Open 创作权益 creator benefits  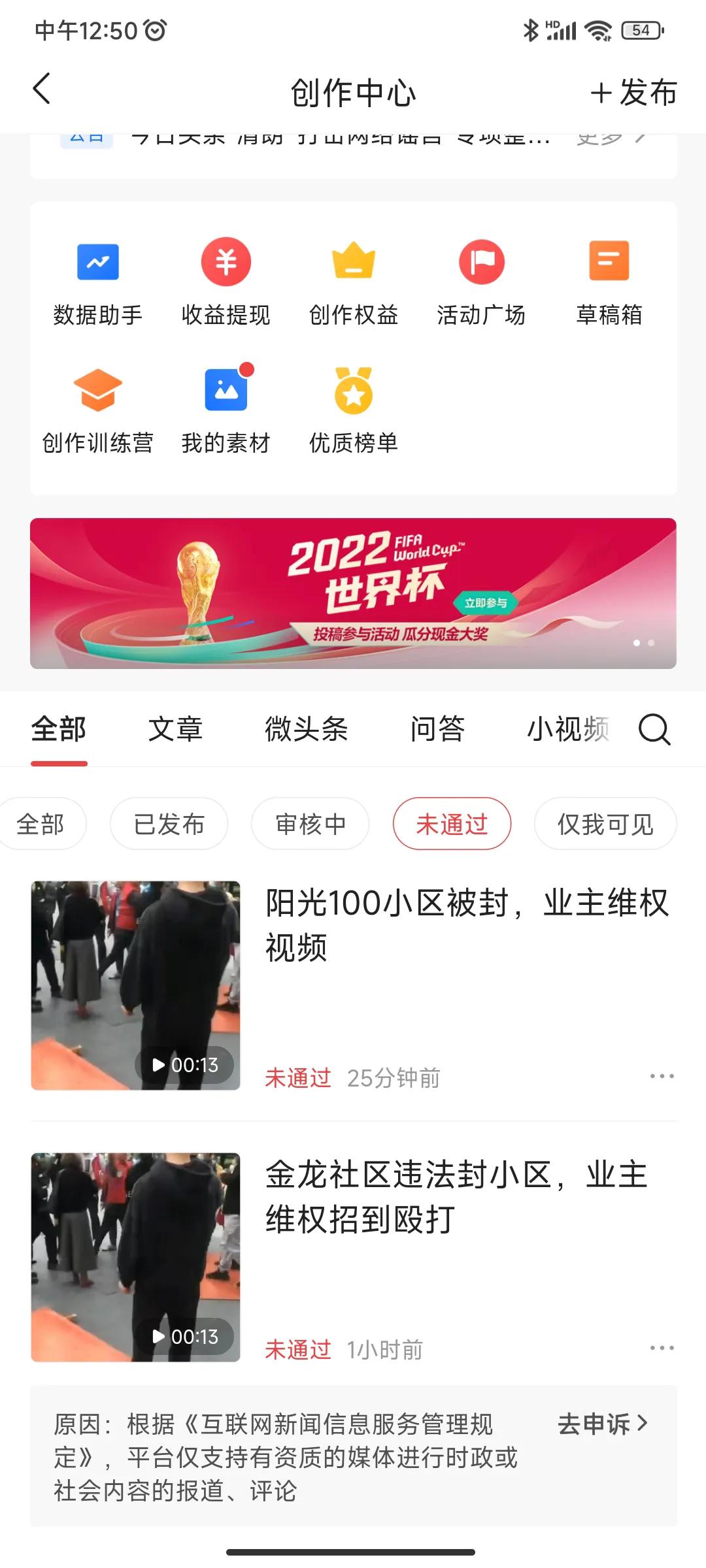[354, 281]
